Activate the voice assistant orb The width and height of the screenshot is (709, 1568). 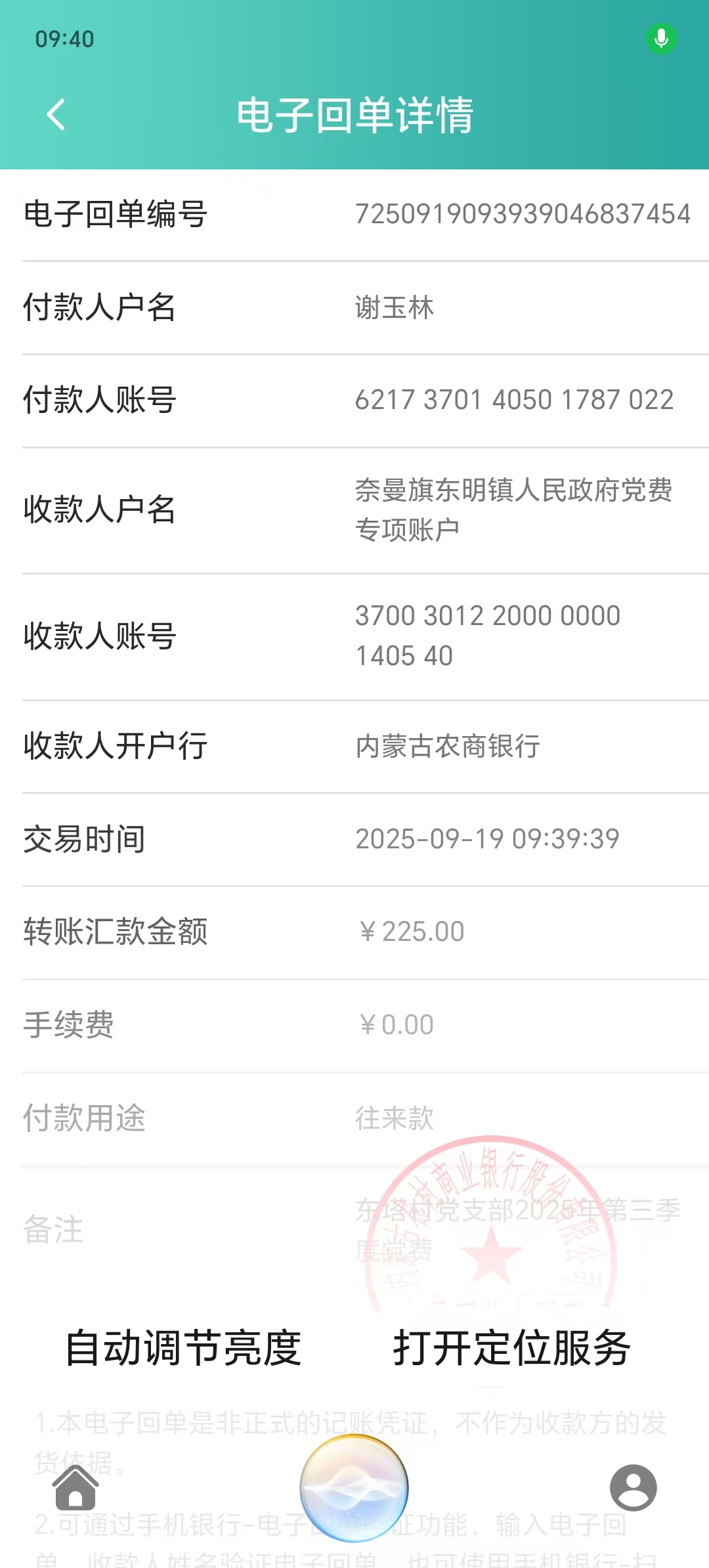(354, 1488)
